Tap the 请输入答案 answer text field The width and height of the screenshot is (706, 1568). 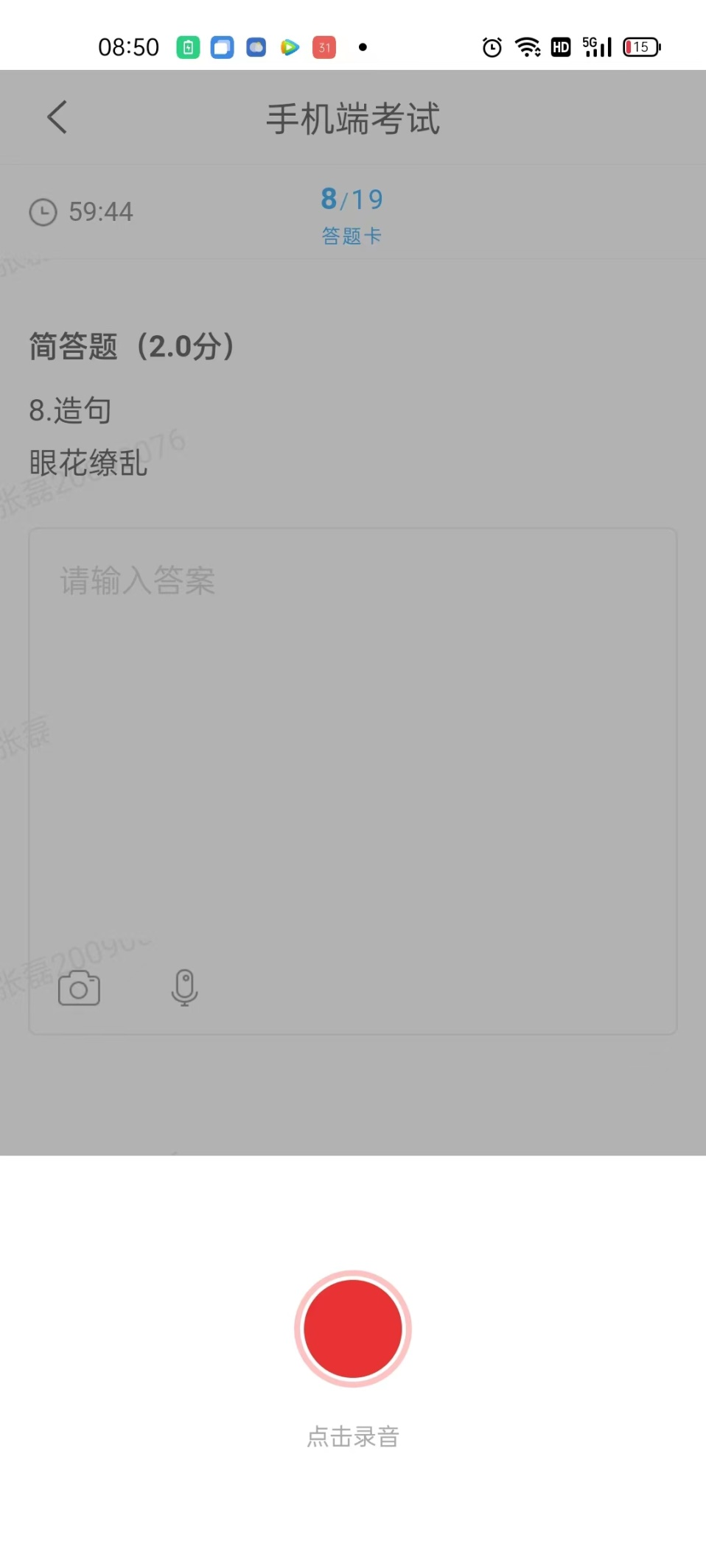tap(352, 736)
